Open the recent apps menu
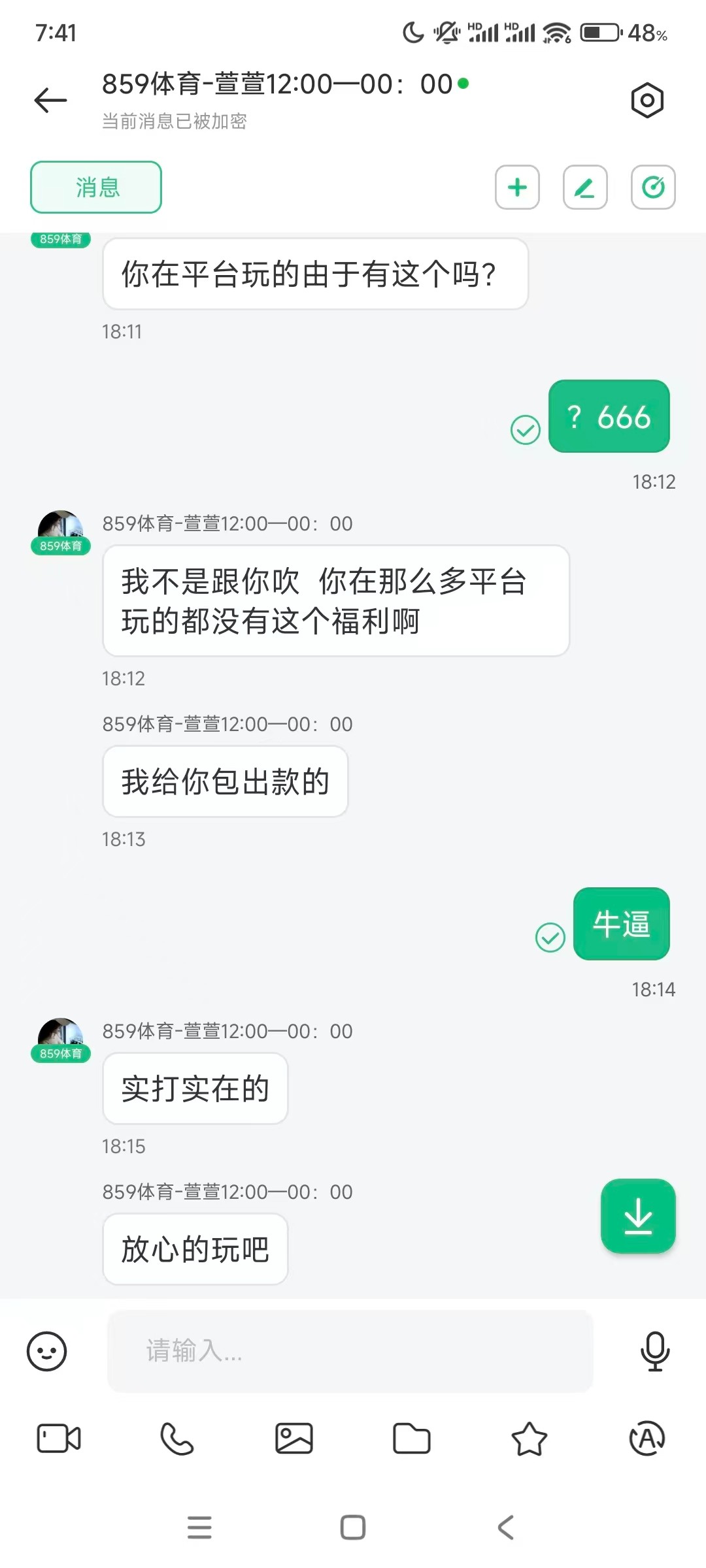 pyautogui.click(x=199, y=1527)
